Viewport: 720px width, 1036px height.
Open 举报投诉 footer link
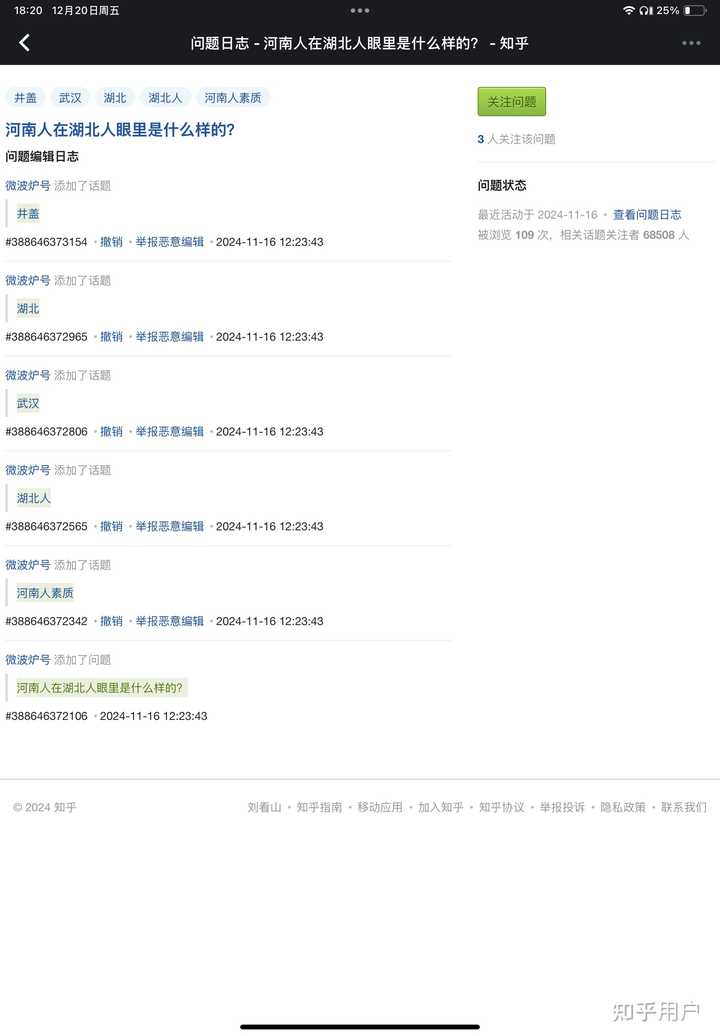[x=562, y=807]
